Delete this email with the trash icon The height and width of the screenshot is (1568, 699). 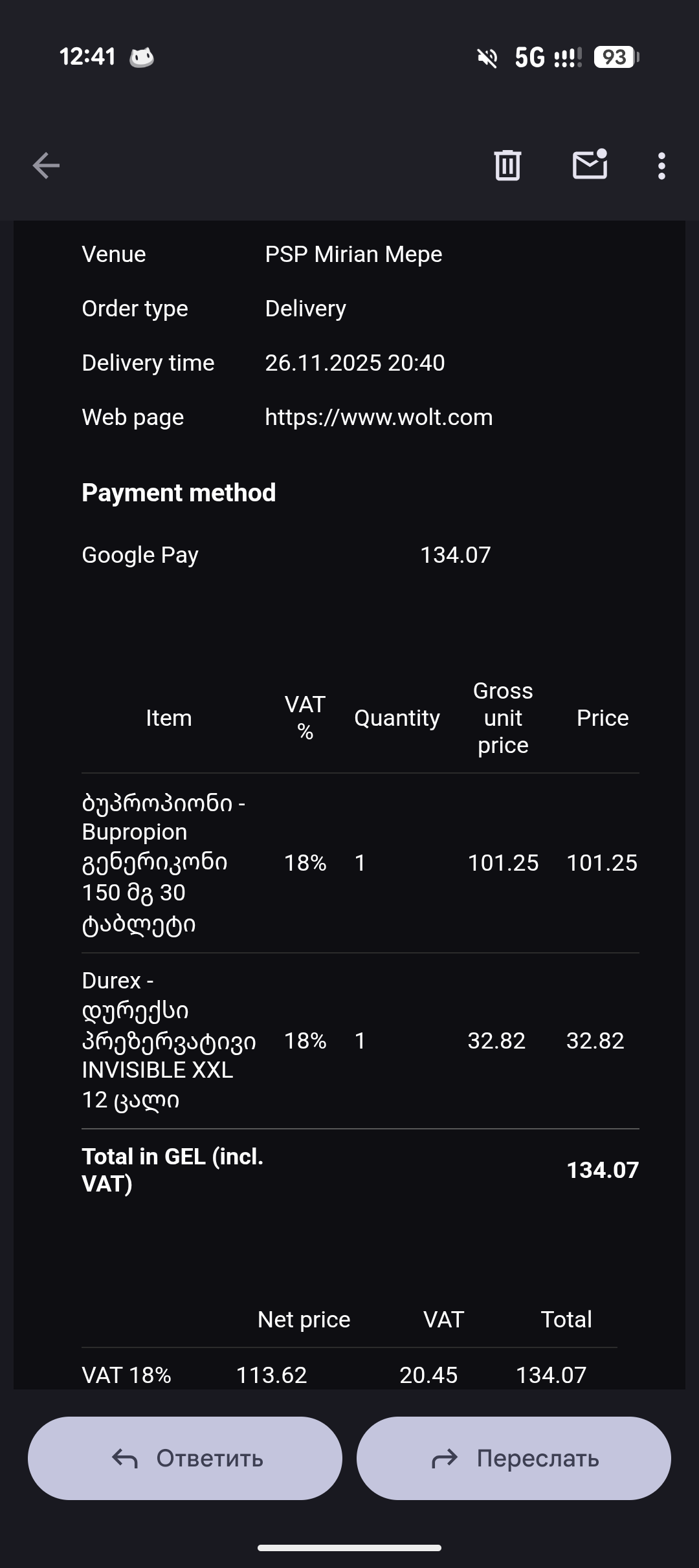tap(507, 166)
